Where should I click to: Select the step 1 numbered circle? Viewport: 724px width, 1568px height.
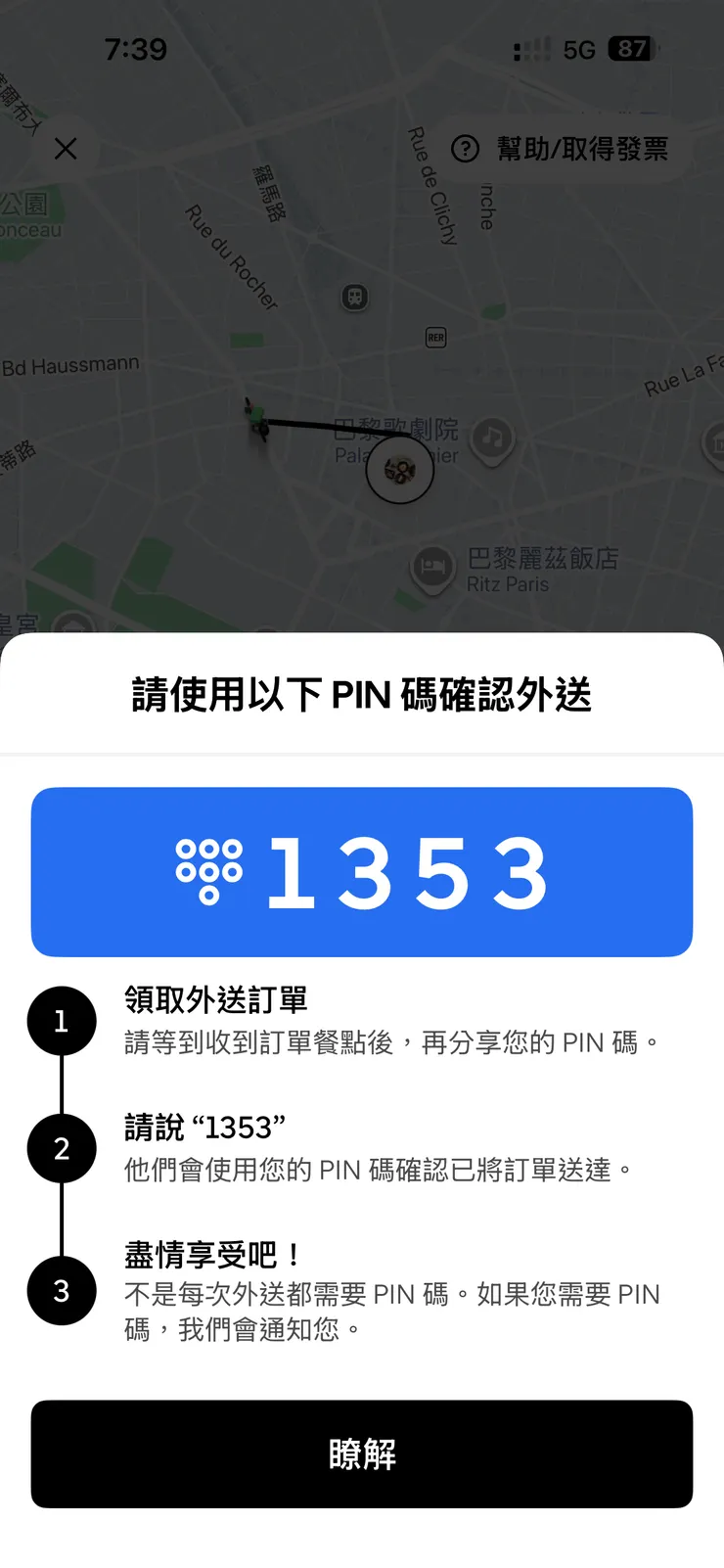(x=62, y=1021)
